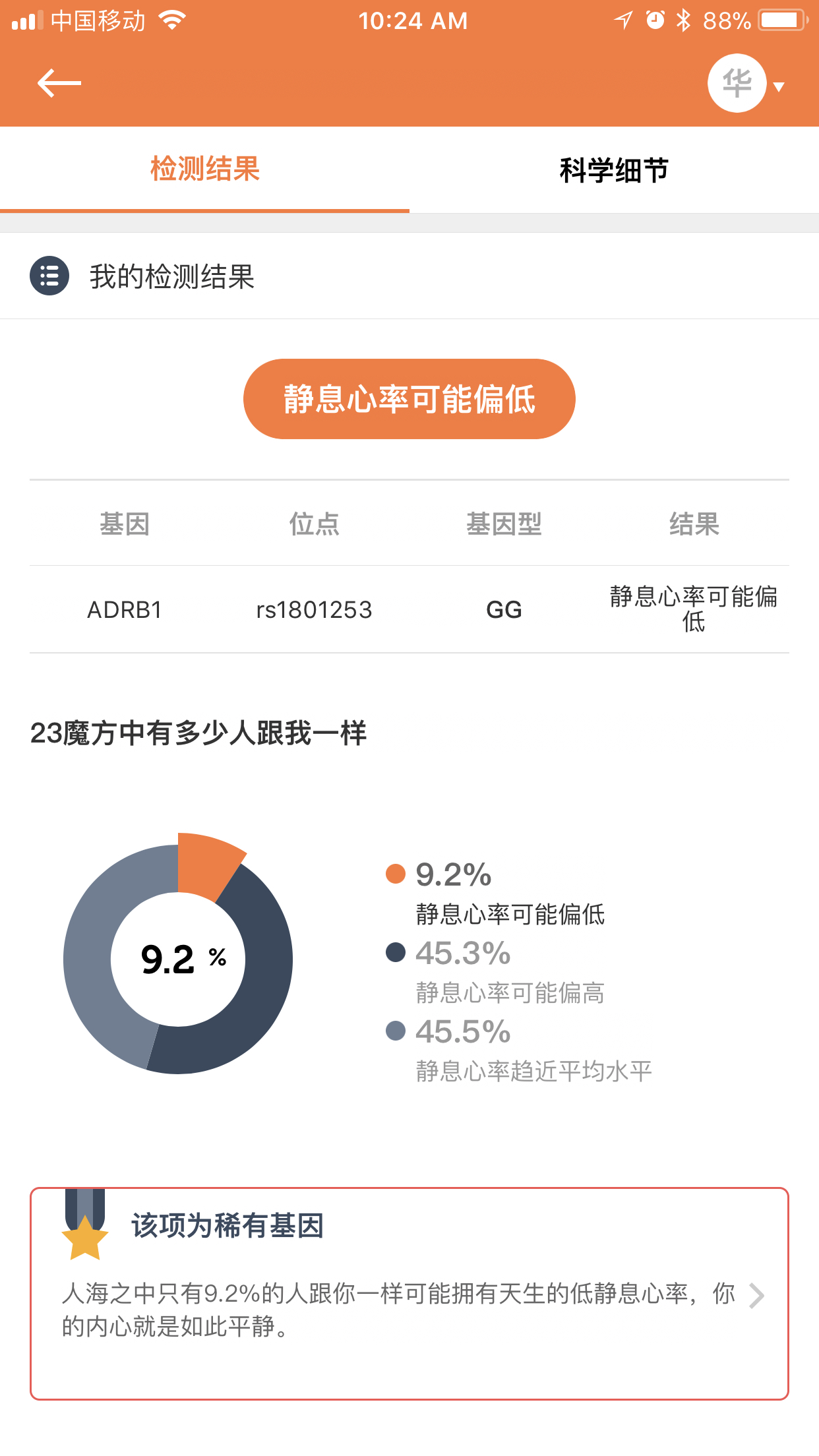Select the 检测结果 tab
This screenshot has width=819, height=1456.
pyautogui.click(x=204, y=169)
